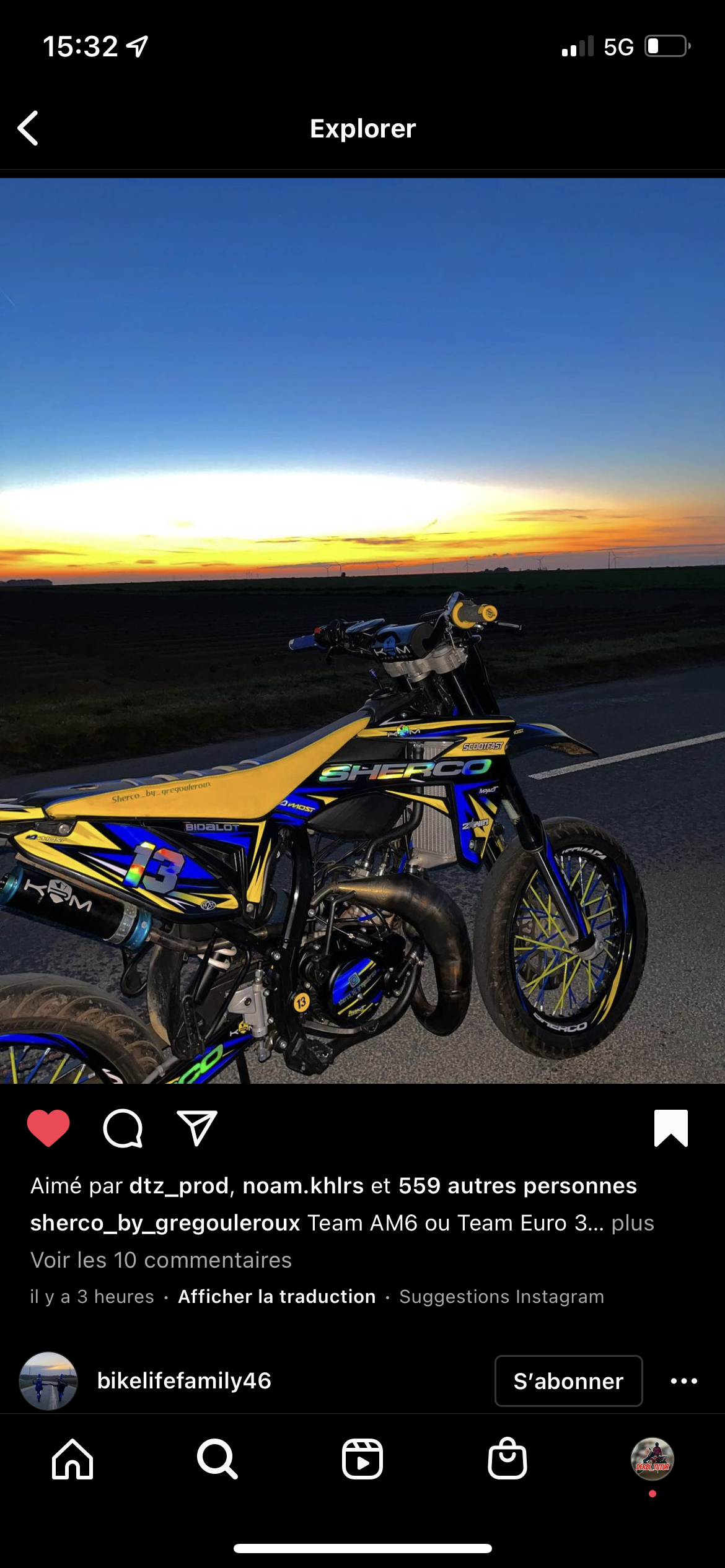Viewport: 725px width, 1568px height.
Task: Open bikelifefamily46's profile
Action: [184, 1380]
